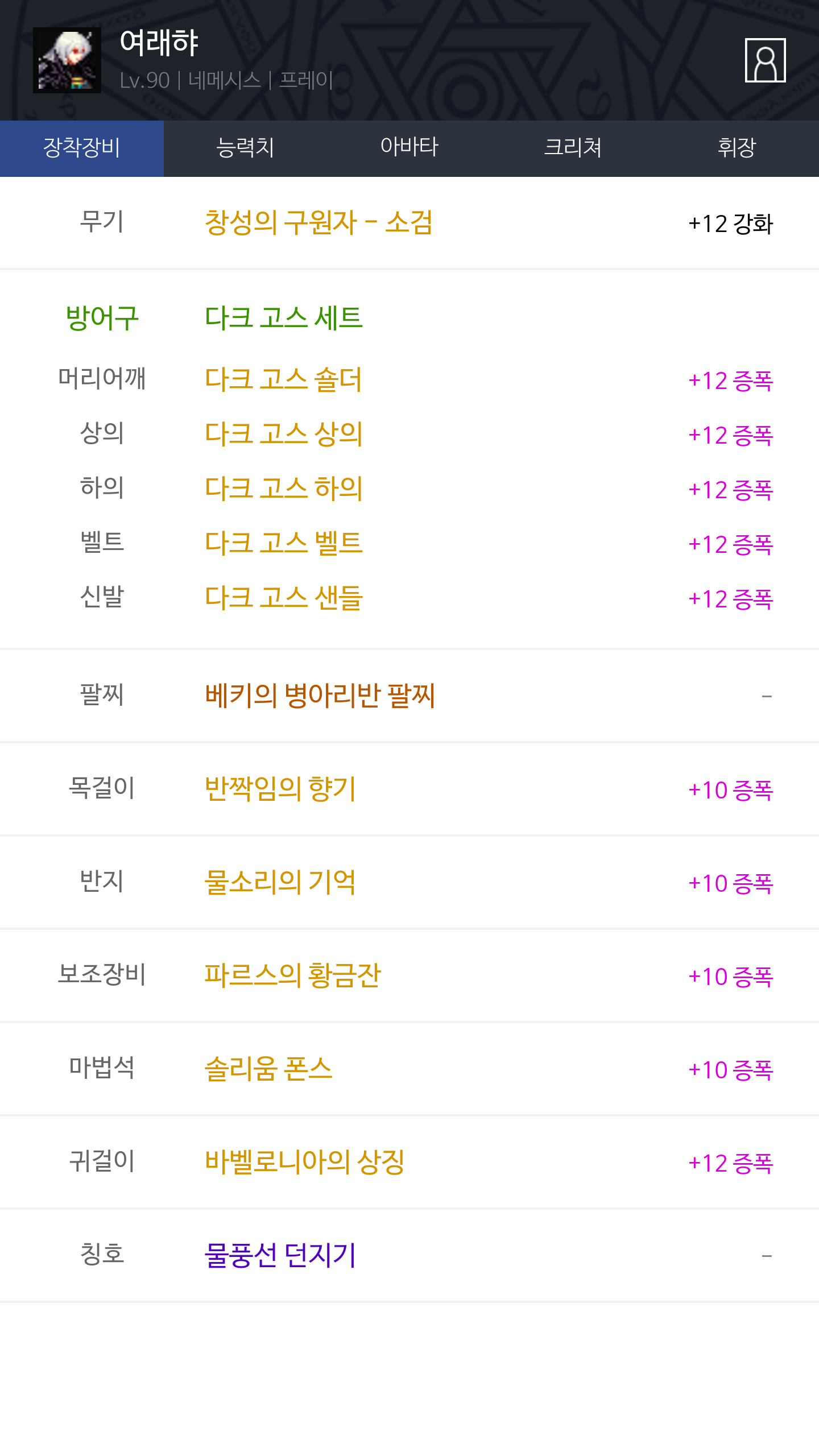Switch to the 휘장 tab
Image resolution: width=819 pixels, height=1456 pixels.
737,148
